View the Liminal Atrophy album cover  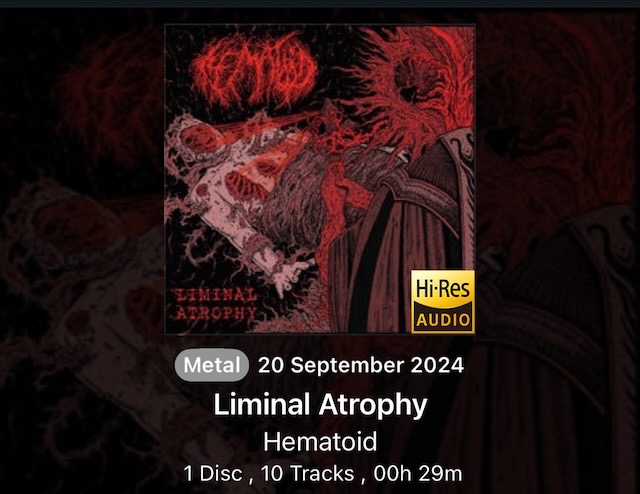320,180
